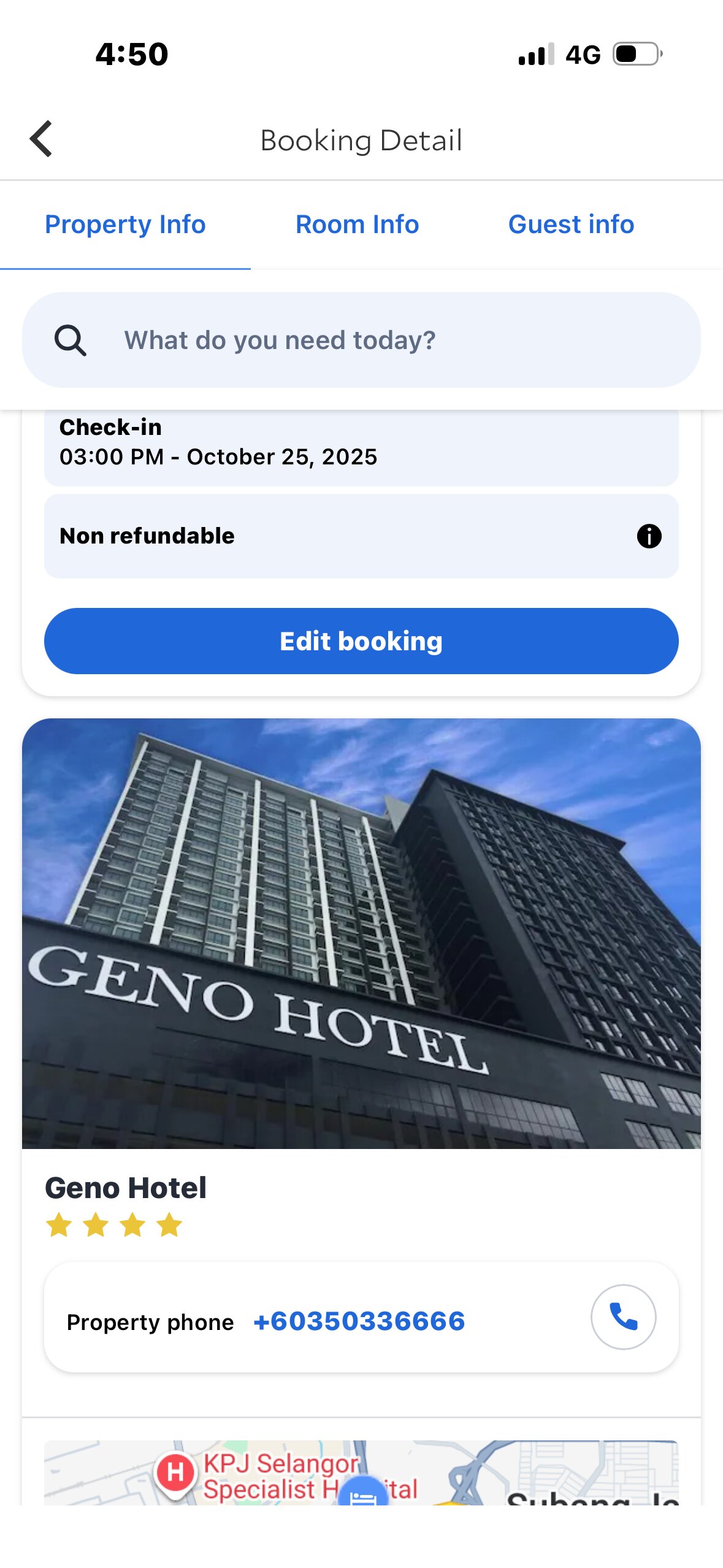Screen dimensions: 723x1568
Task: Tap the back arrow icon
Action: pyautogui.click(x=40, y=139)
